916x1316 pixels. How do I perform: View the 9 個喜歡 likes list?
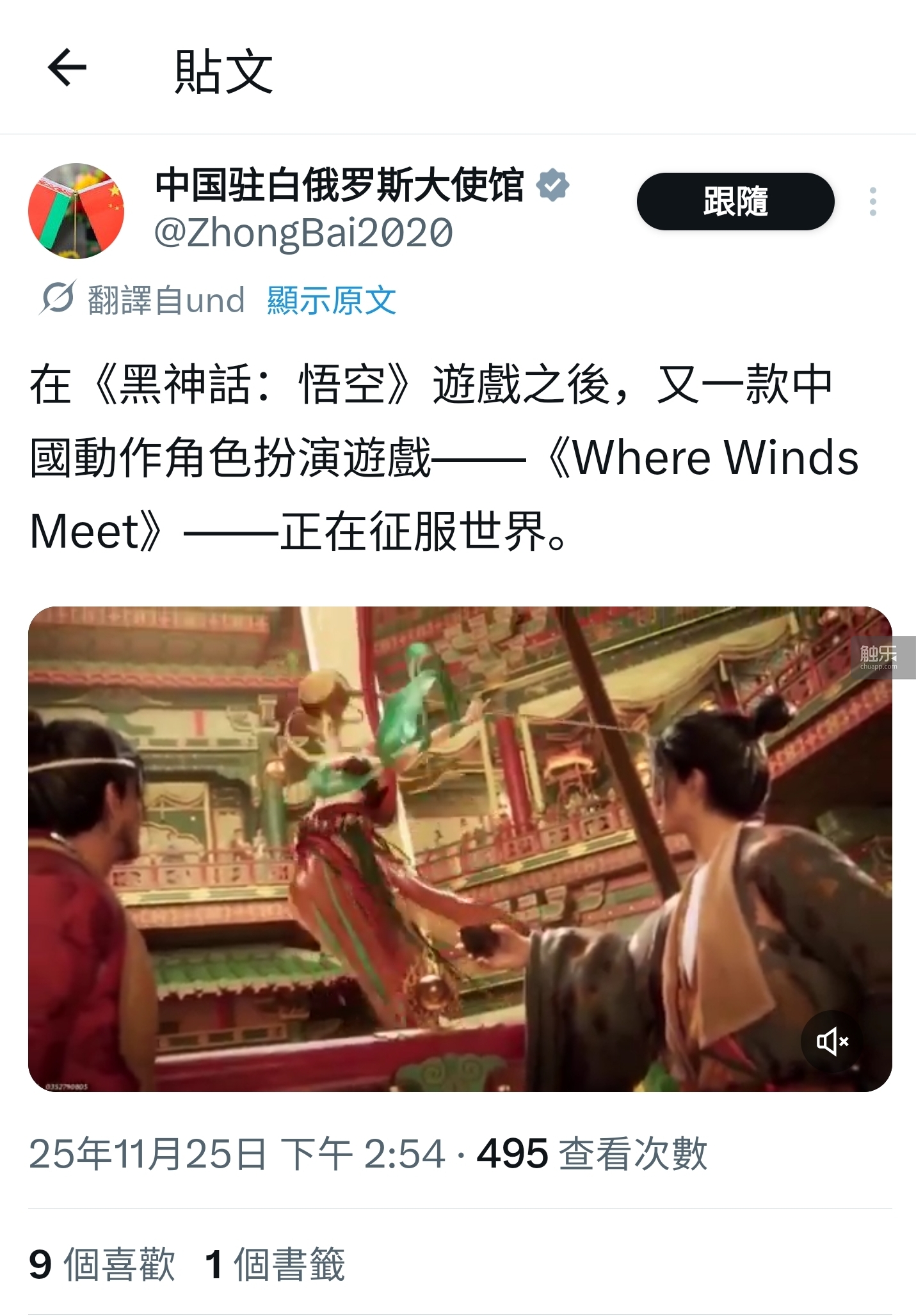[x=102, y=1264]
